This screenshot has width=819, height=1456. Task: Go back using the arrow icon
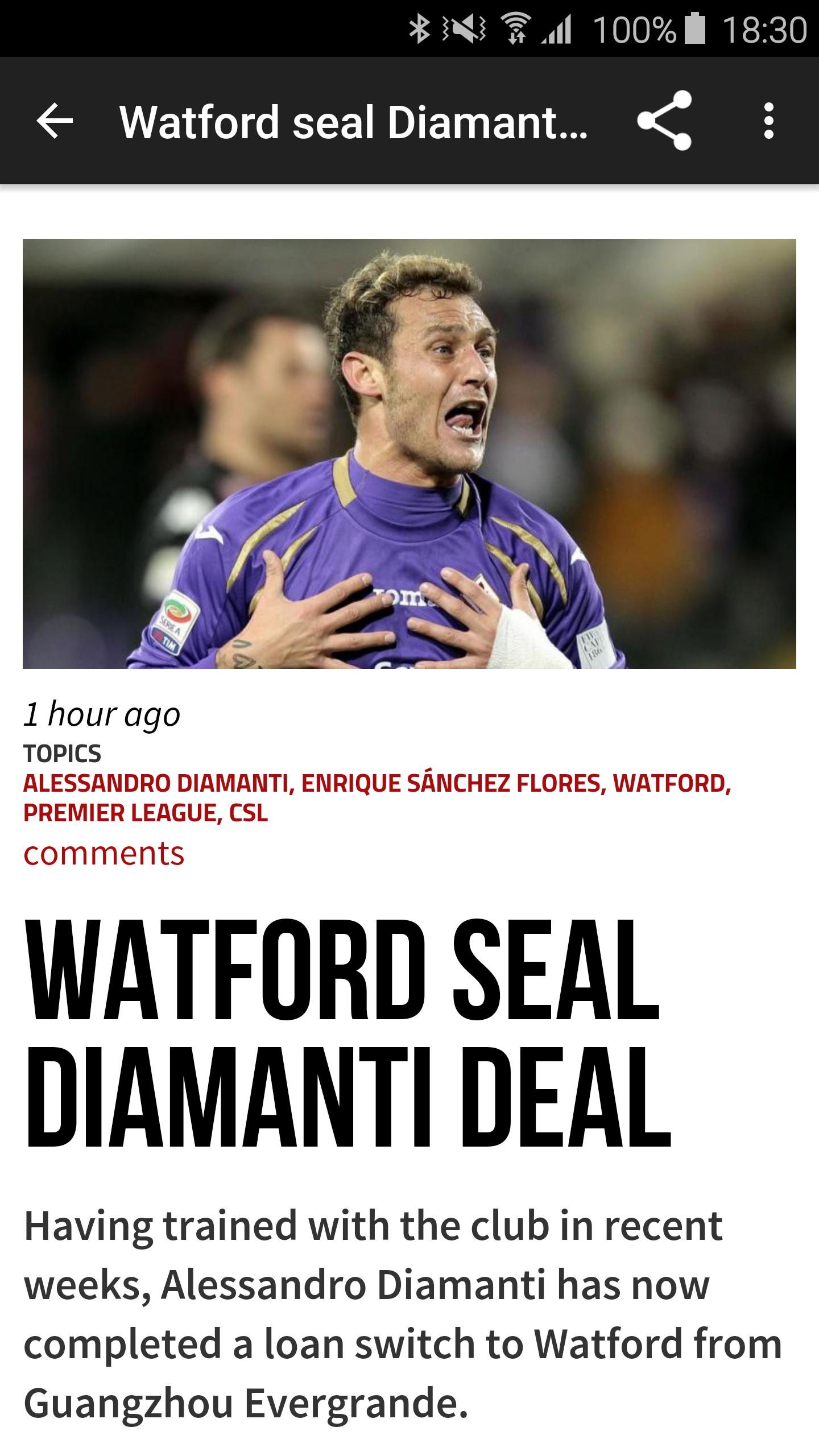coord(55,121)
